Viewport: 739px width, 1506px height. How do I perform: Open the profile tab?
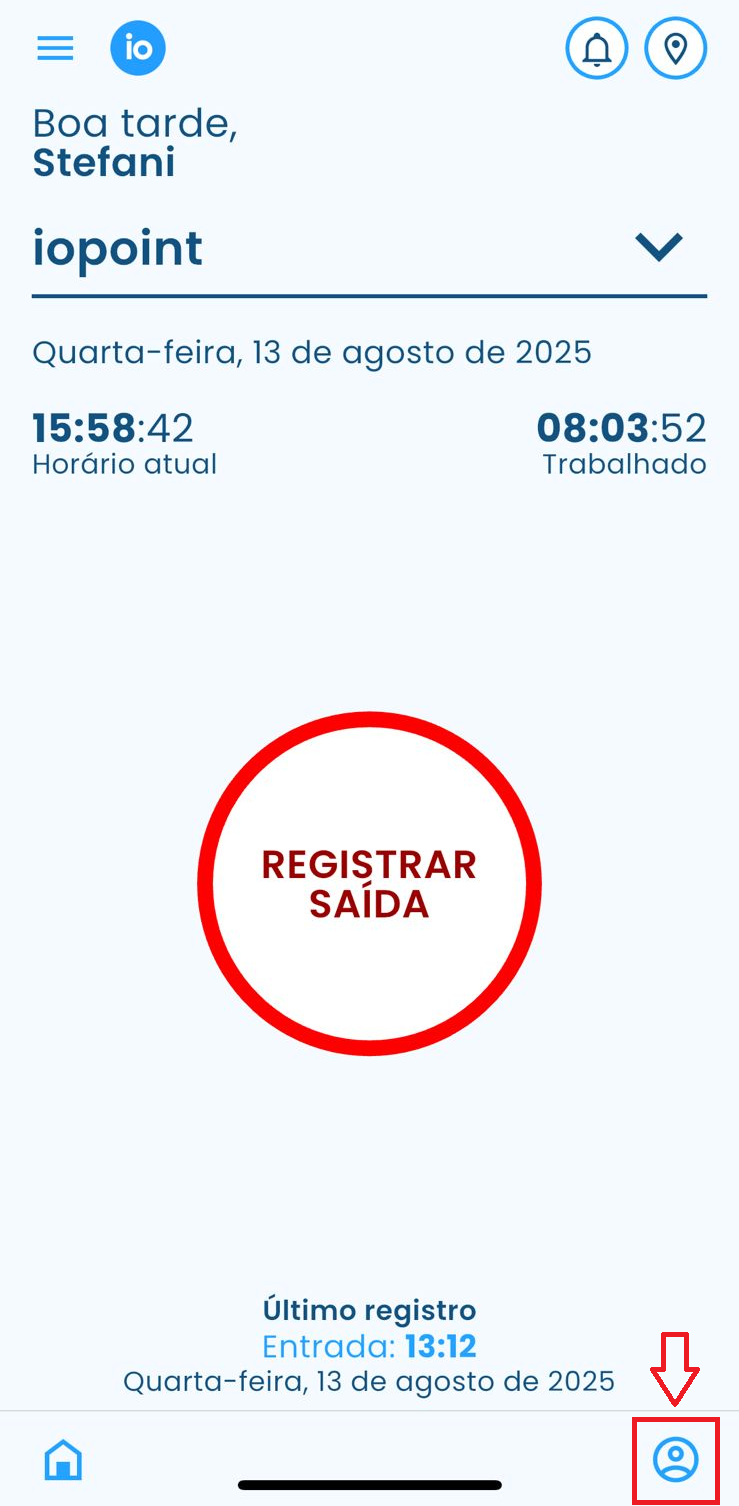point(676,1459)
